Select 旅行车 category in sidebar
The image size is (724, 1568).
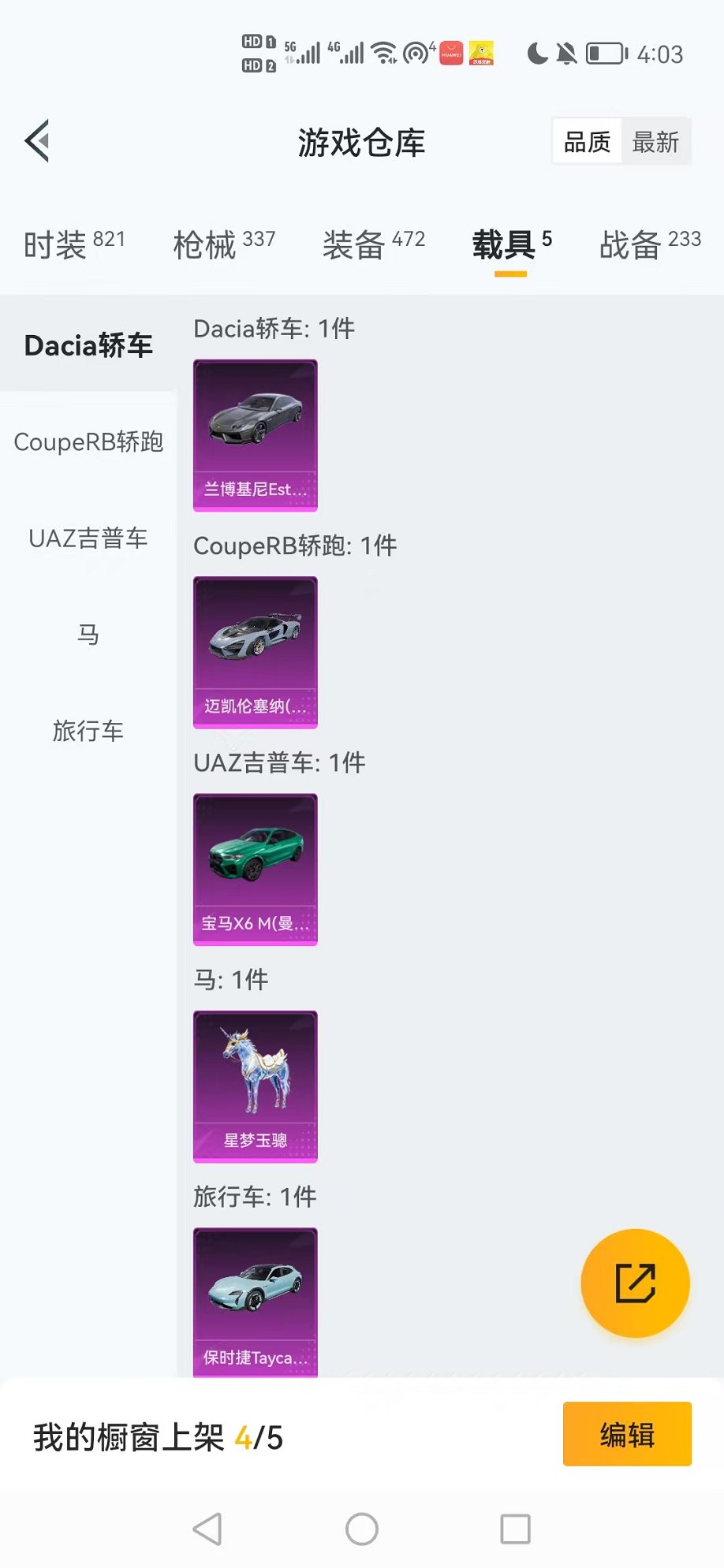click(x=87, y=732)
